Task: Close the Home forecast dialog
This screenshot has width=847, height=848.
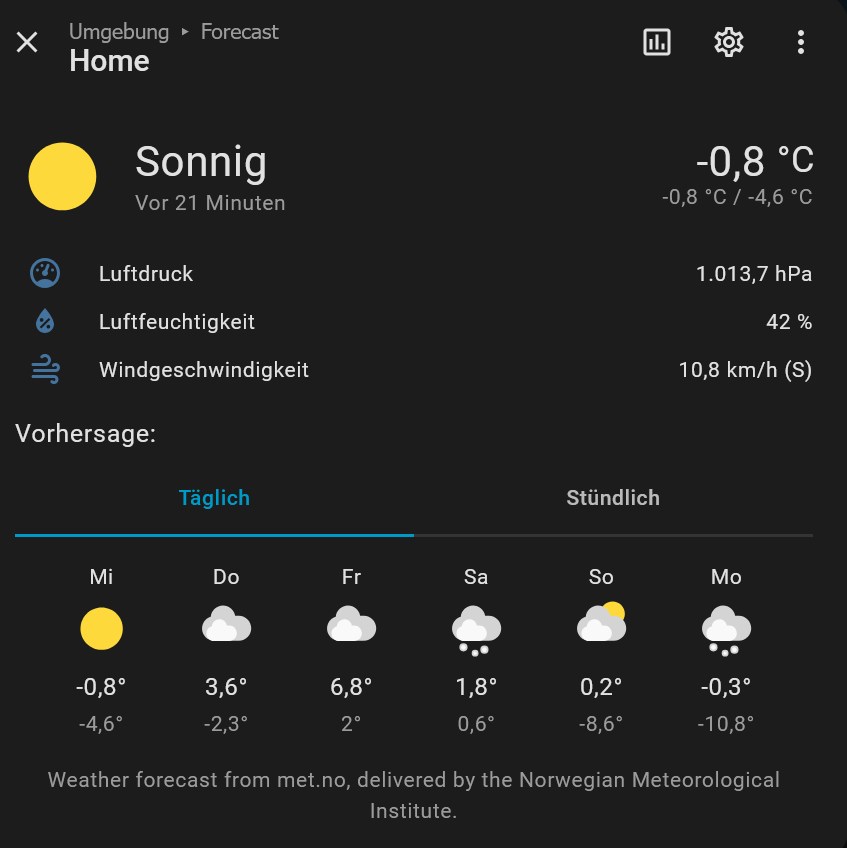Action: (27, 42)
